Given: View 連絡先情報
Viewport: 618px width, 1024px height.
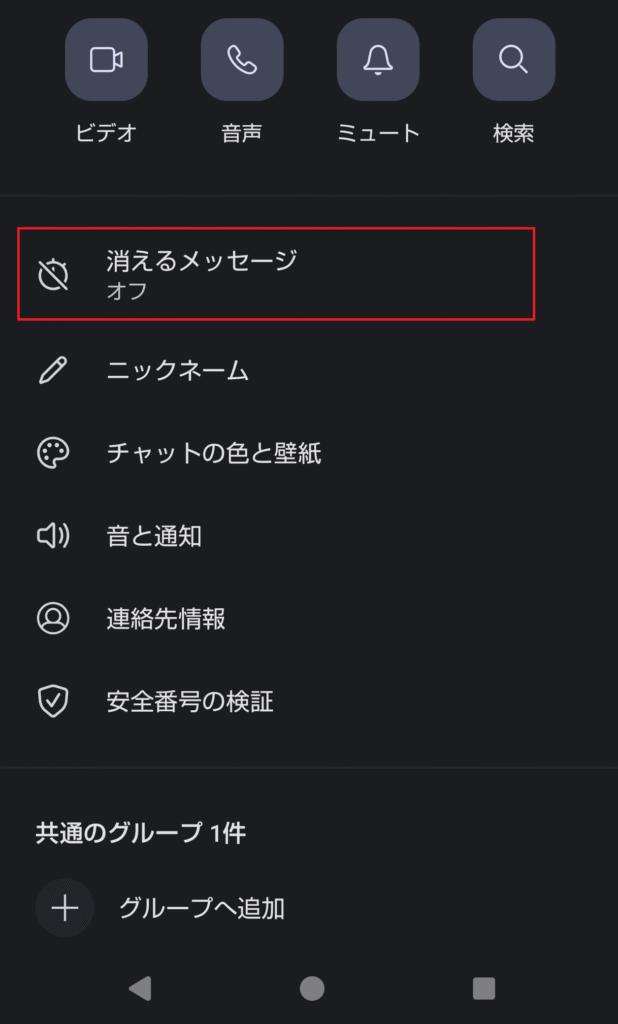Looking at the screenshot, I should pyautogui.click(x=309, y=618).
